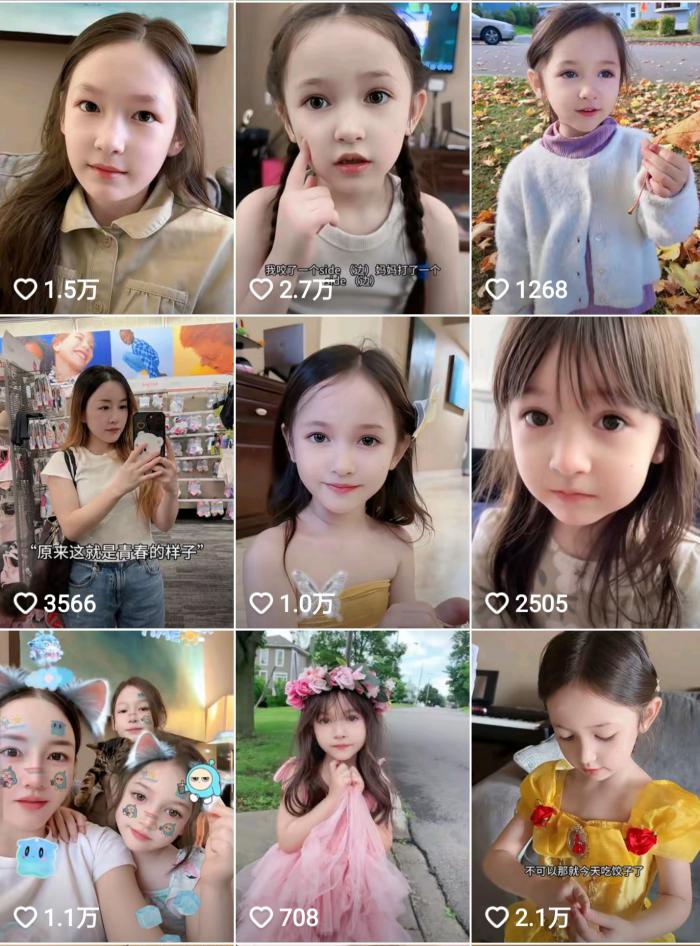Open the video with 1.0万 likes
This screenshot has height=946, width=700.
pyautogui.click(x=352, y=472)
